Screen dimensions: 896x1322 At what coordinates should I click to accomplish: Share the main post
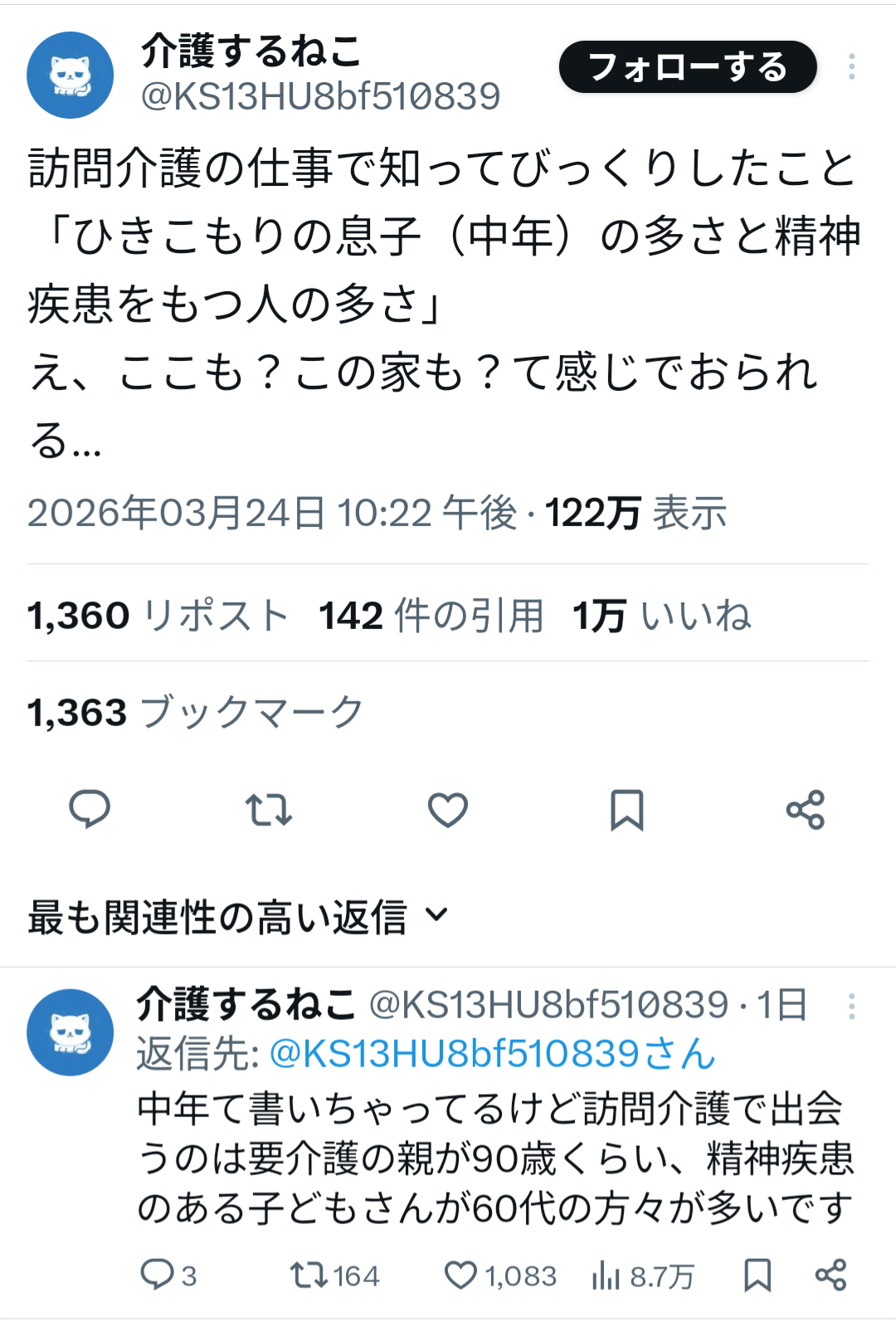point(806,809)
